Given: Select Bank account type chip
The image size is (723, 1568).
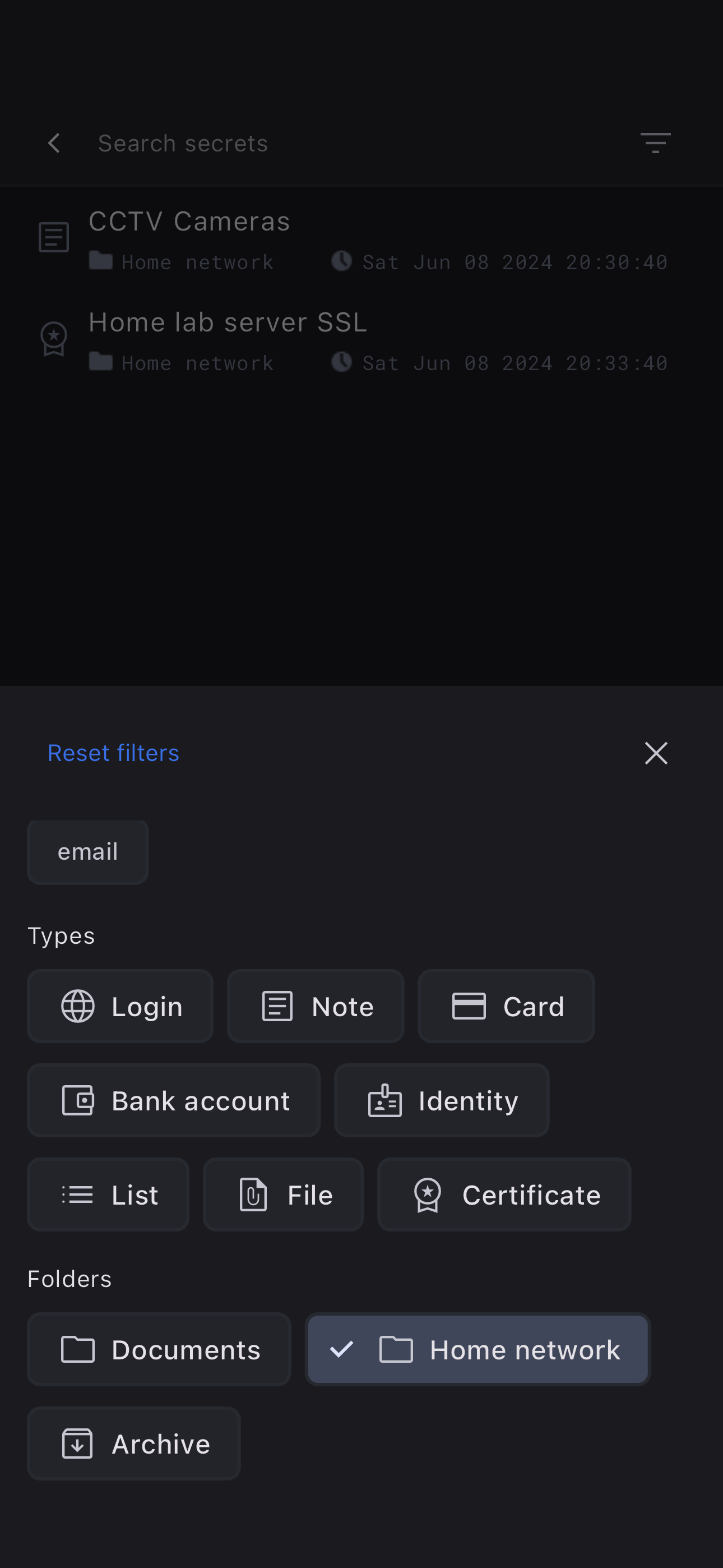Looking at the screenshot, I should coord(174,1100).
